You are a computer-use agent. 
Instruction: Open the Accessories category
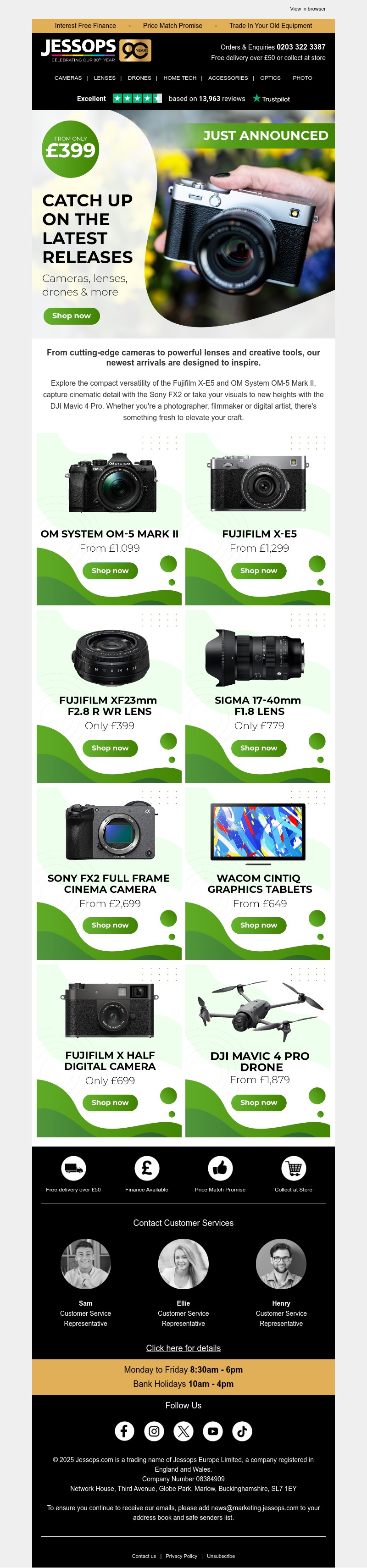228,78
